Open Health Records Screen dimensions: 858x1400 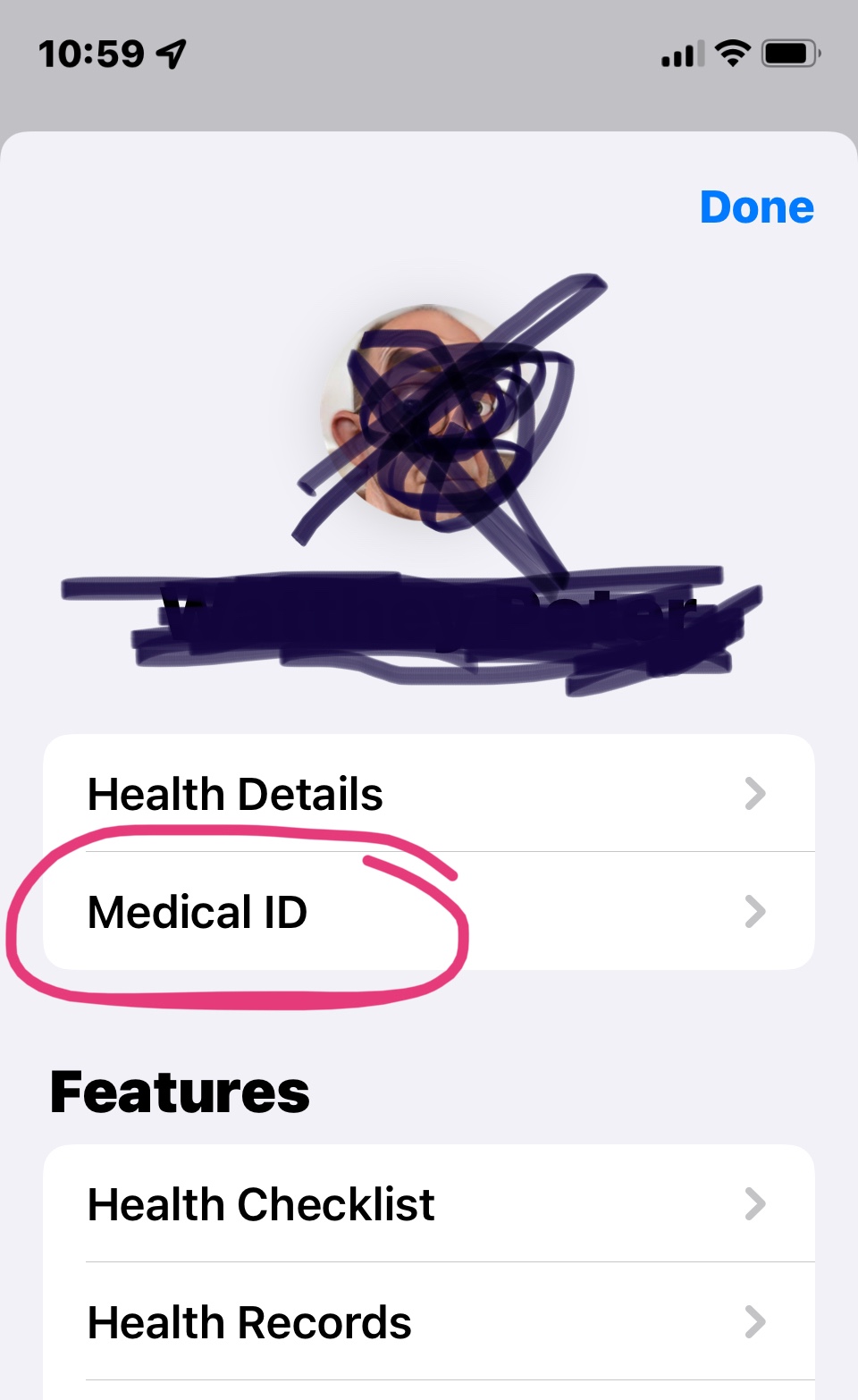427,1322
